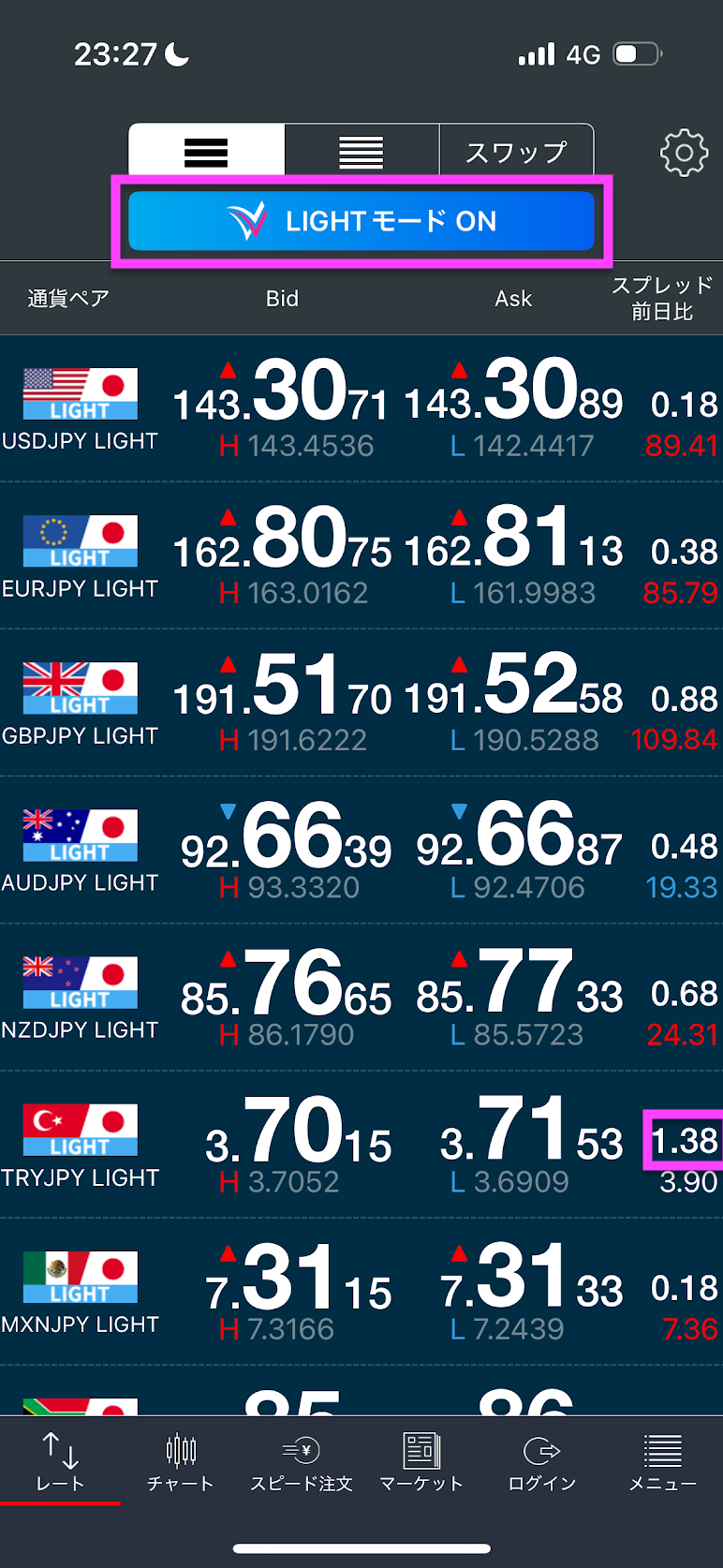Open the メニュー tab
Image resolution: width=723 pixels, height=1568 pixels.
(x=662, y=1462)
